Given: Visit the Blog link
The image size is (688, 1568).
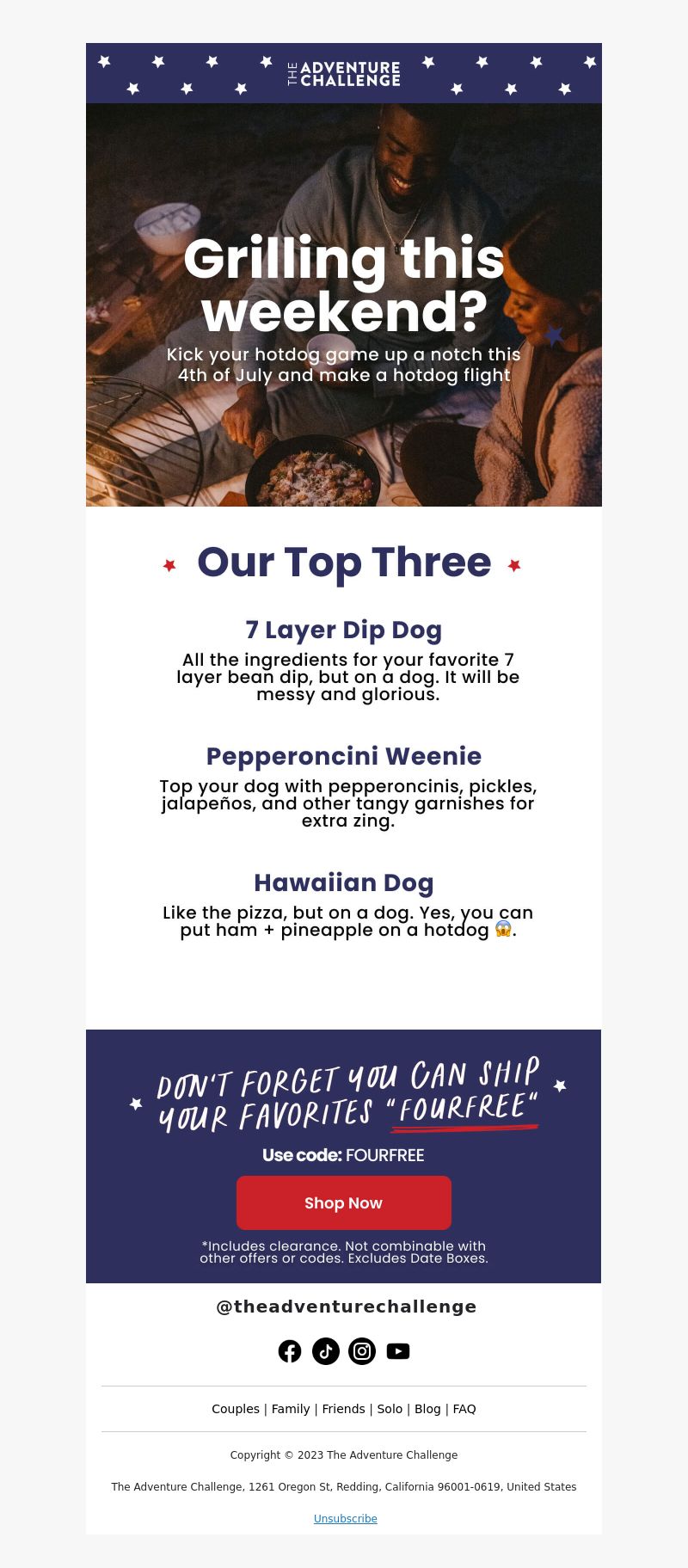Looking at the screenshot, I should (427, 1409).
